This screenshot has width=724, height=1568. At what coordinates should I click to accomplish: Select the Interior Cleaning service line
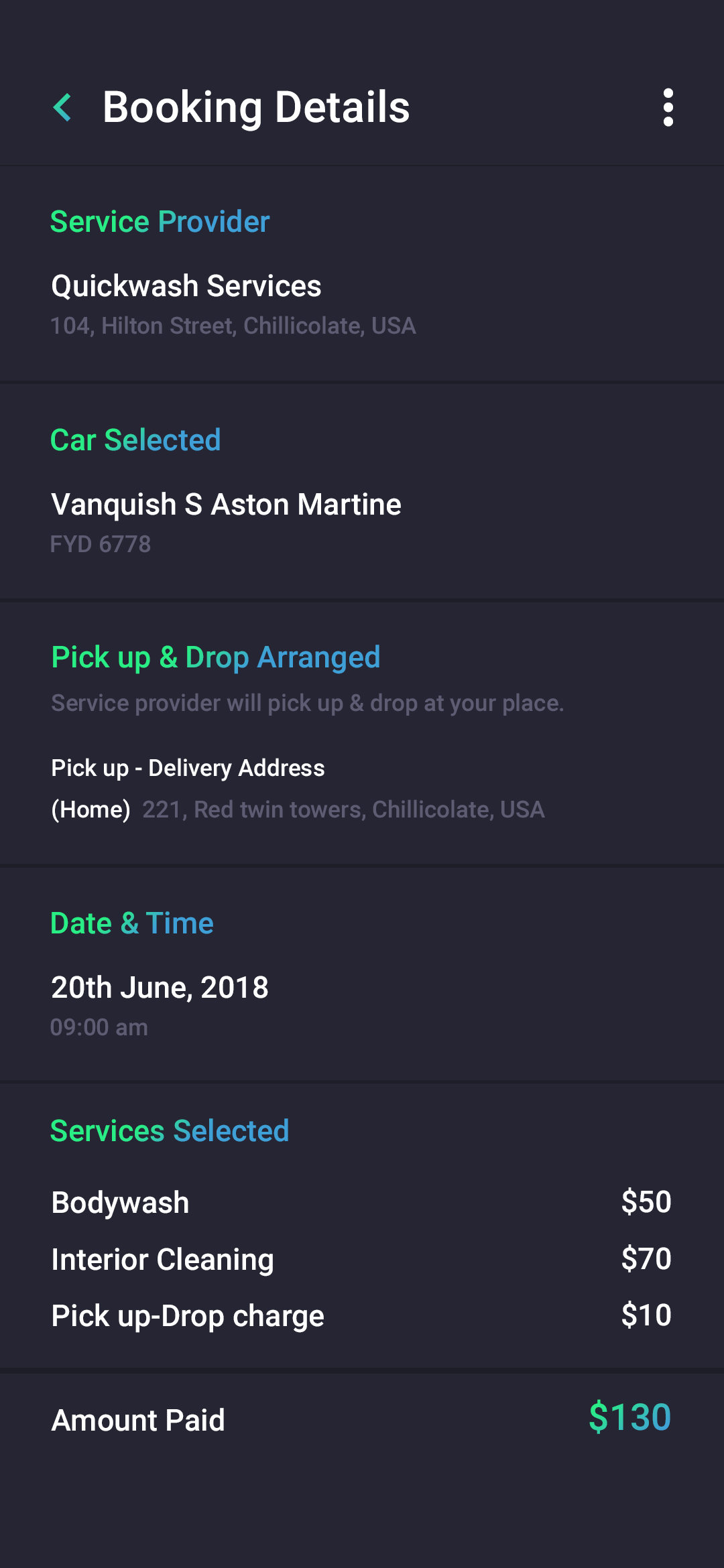pyautogui.click(x=163, y=1260)
